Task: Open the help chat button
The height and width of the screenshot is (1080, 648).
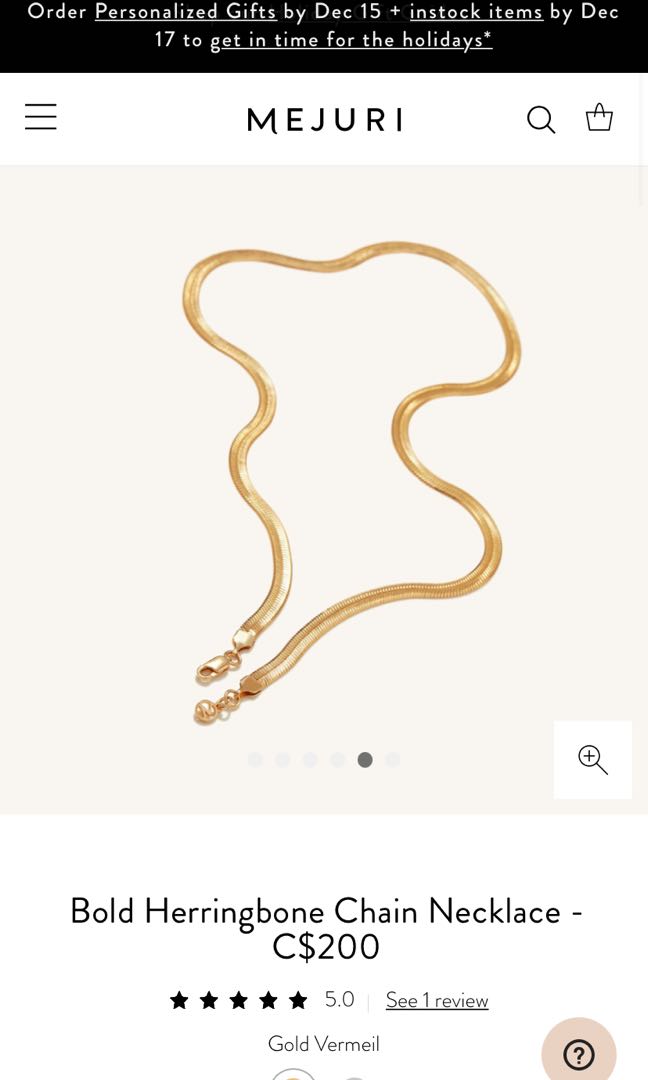Action: tap(579, 1053)
